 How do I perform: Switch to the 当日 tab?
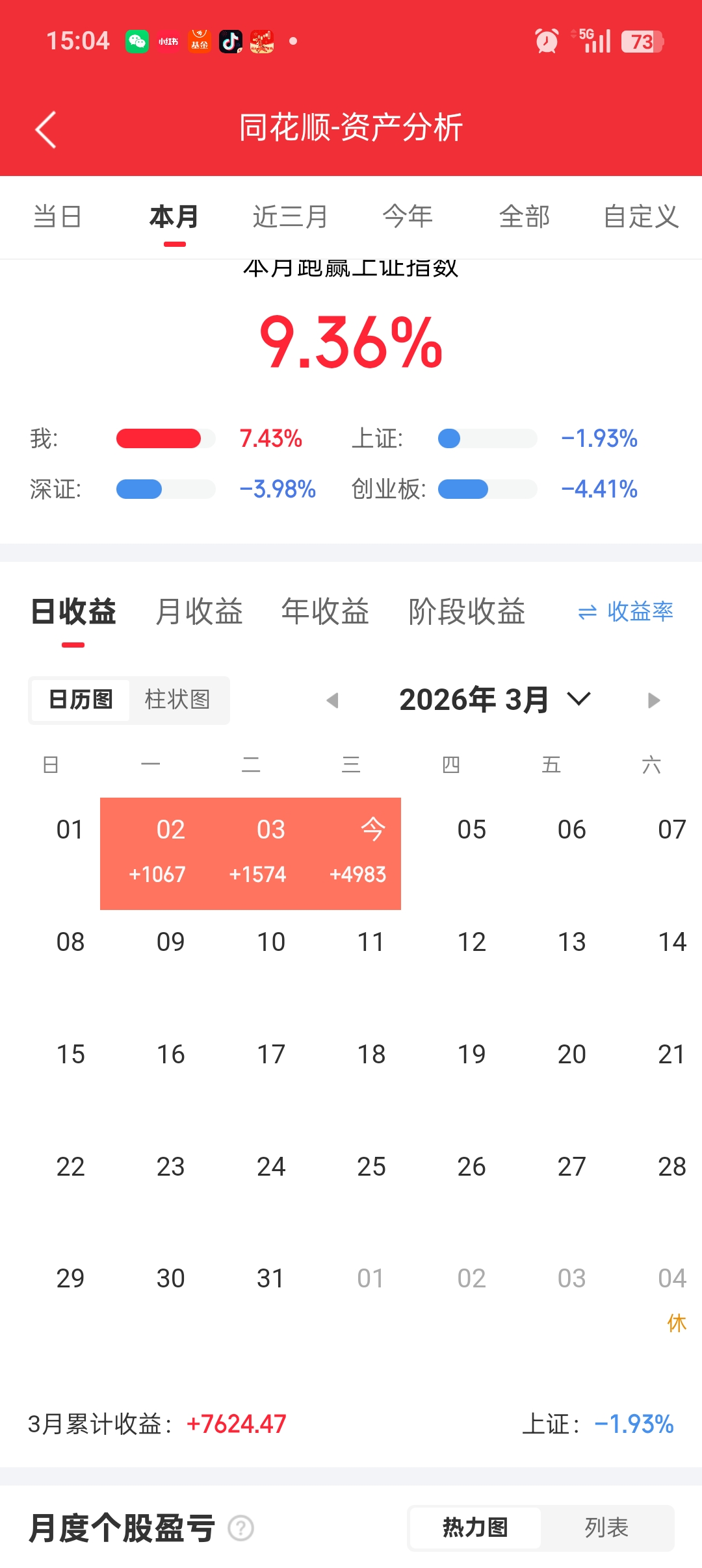tap(57, 217)
